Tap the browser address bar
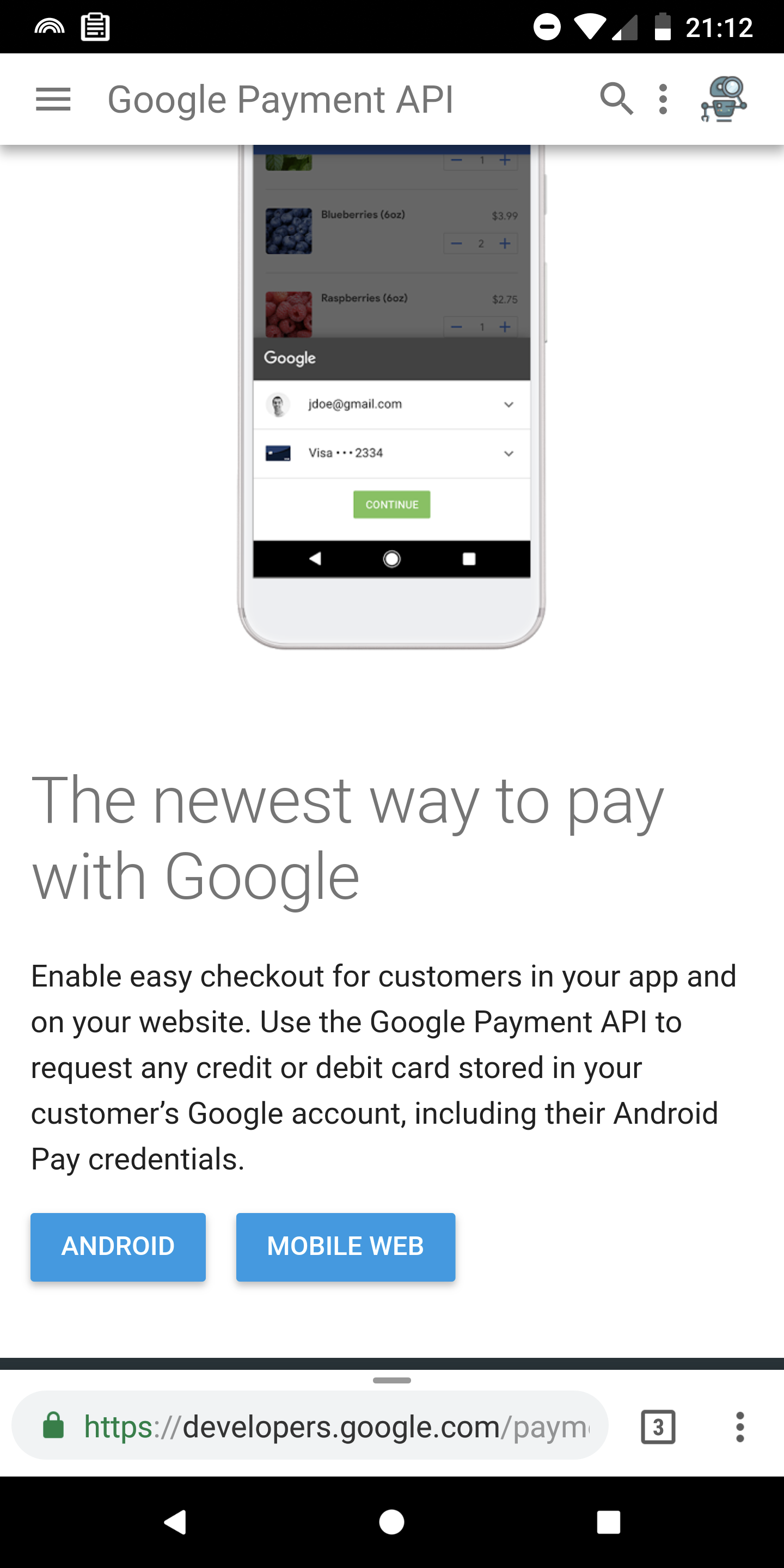 coord(310,1426)
